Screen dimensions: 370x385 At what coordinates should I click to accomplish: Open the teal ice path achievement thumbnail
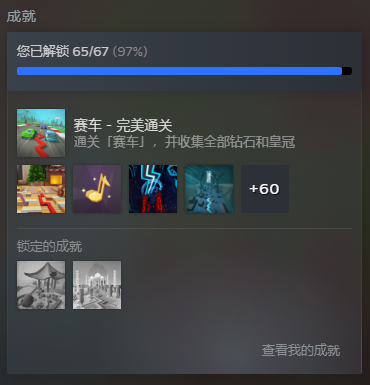[209, 189]
